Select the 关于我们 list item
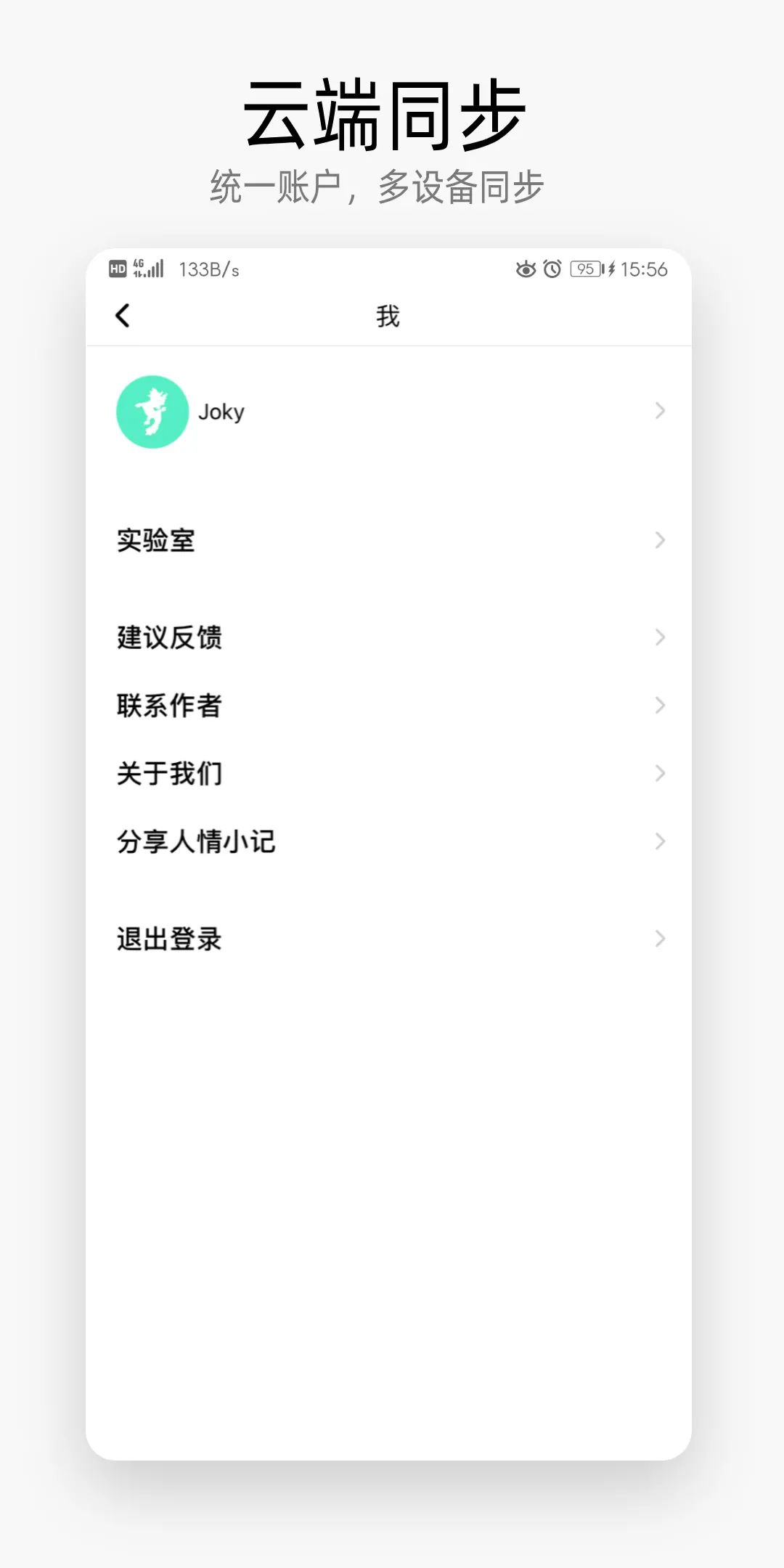This screenshot has height=1568, width=784. coord(170,773)
